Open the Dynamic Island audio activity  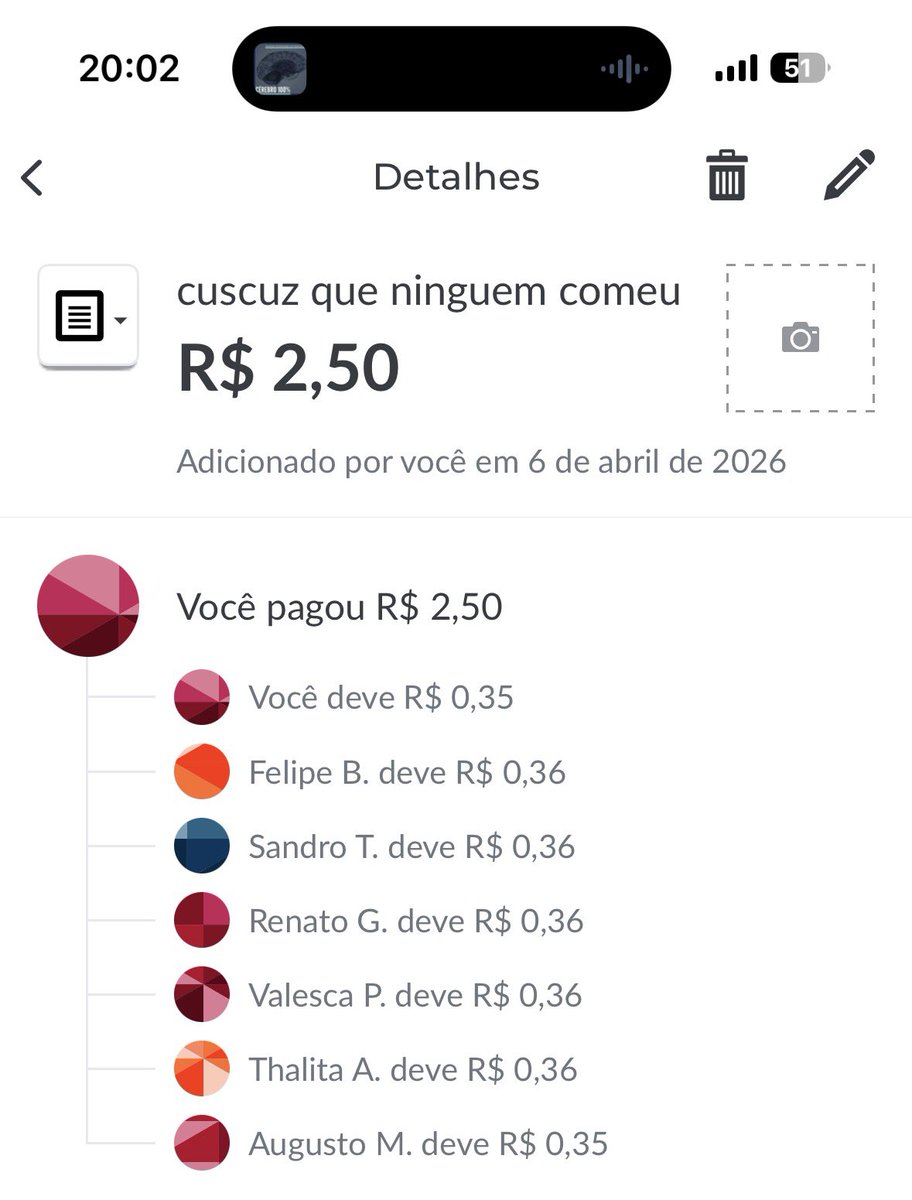pyautogui.click(x=451, y=69)
